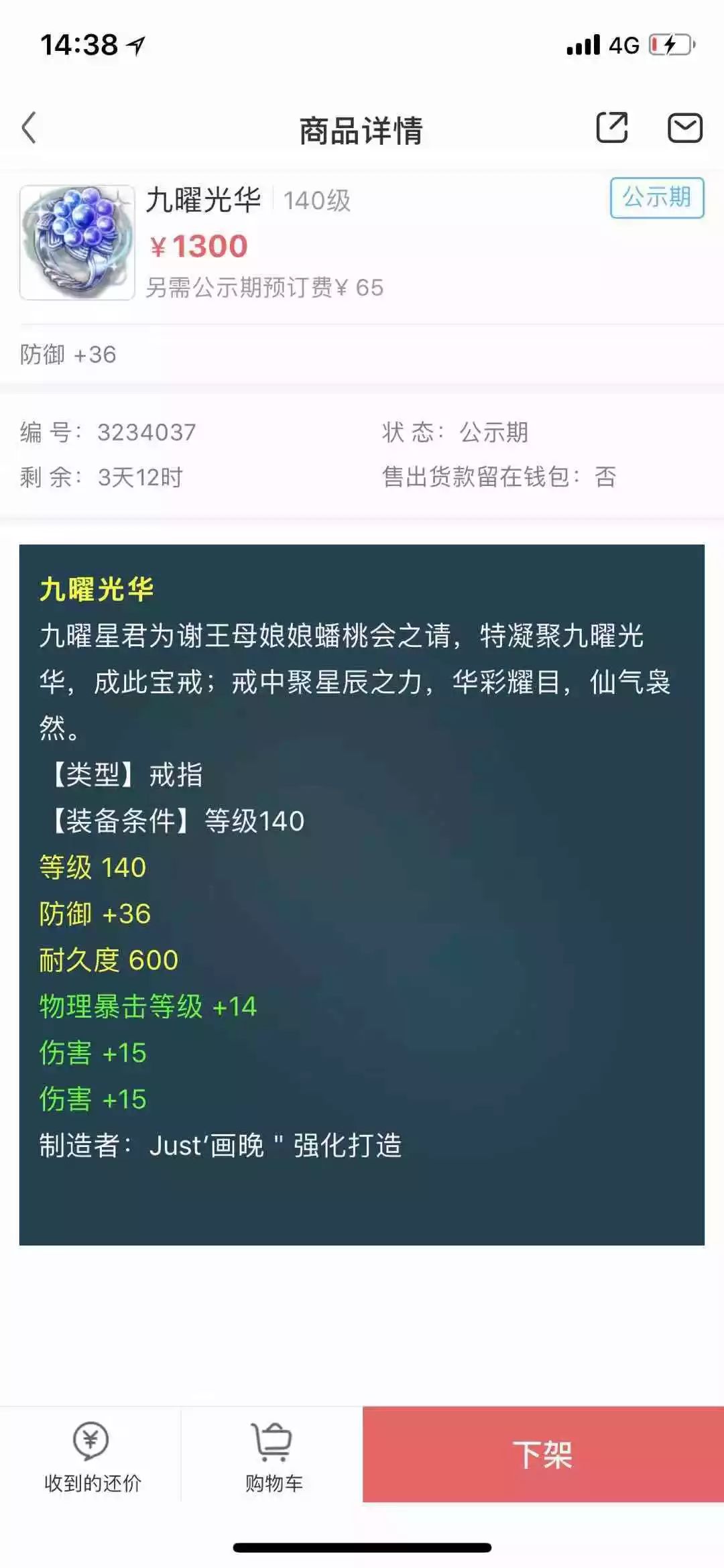
Task: Share this product listing
Action: click(612, 127)
